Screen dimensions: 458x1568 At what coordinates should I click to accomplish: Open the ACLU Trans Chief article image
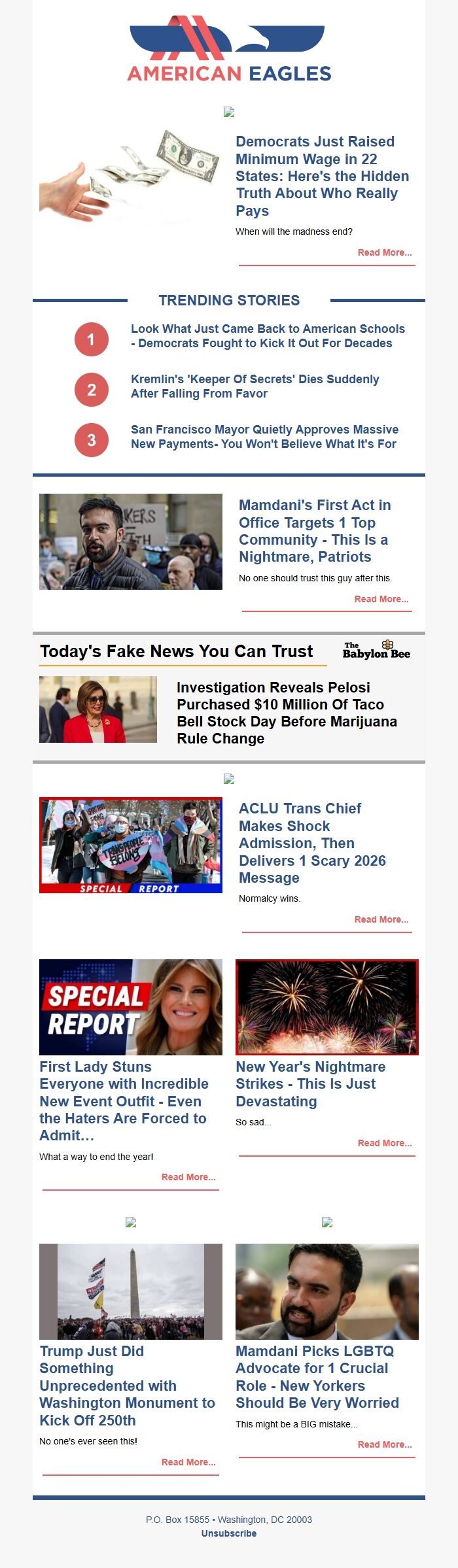[x=131, y=845]
